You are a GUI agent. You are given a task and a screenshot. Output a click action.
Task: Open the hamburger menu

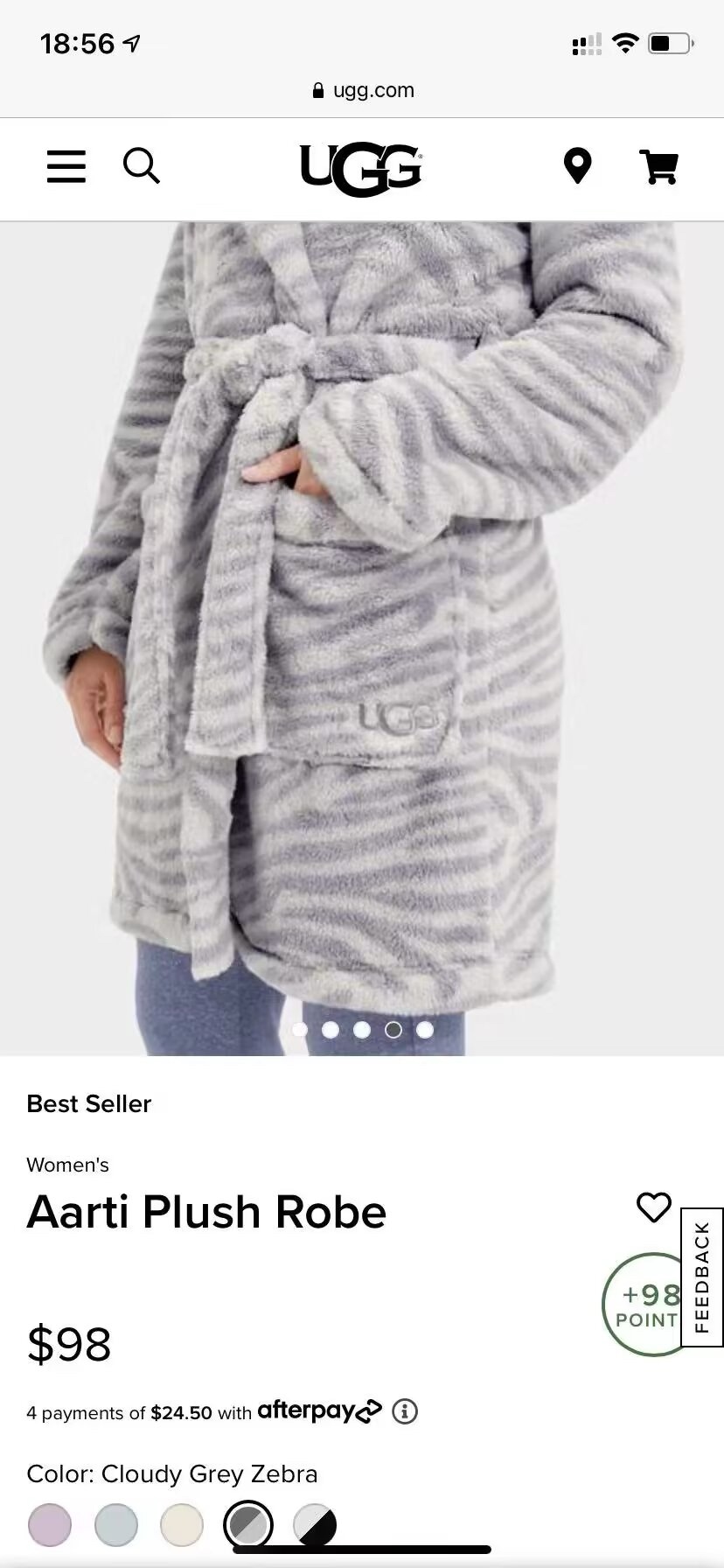pyautogui.click(x=66, y=166)
